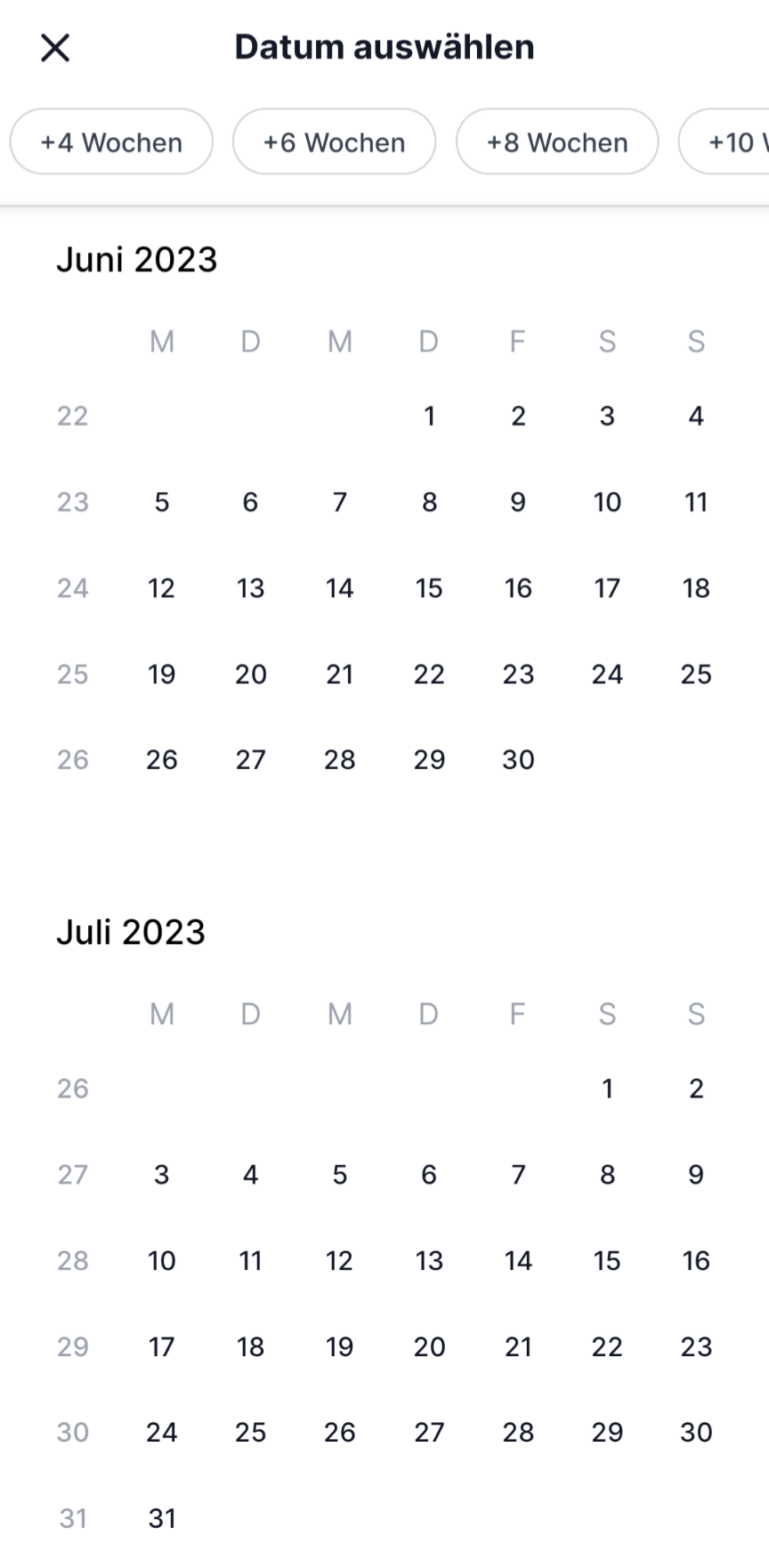
Task: Pick July 13 as the date
Action: (429, 1260)
